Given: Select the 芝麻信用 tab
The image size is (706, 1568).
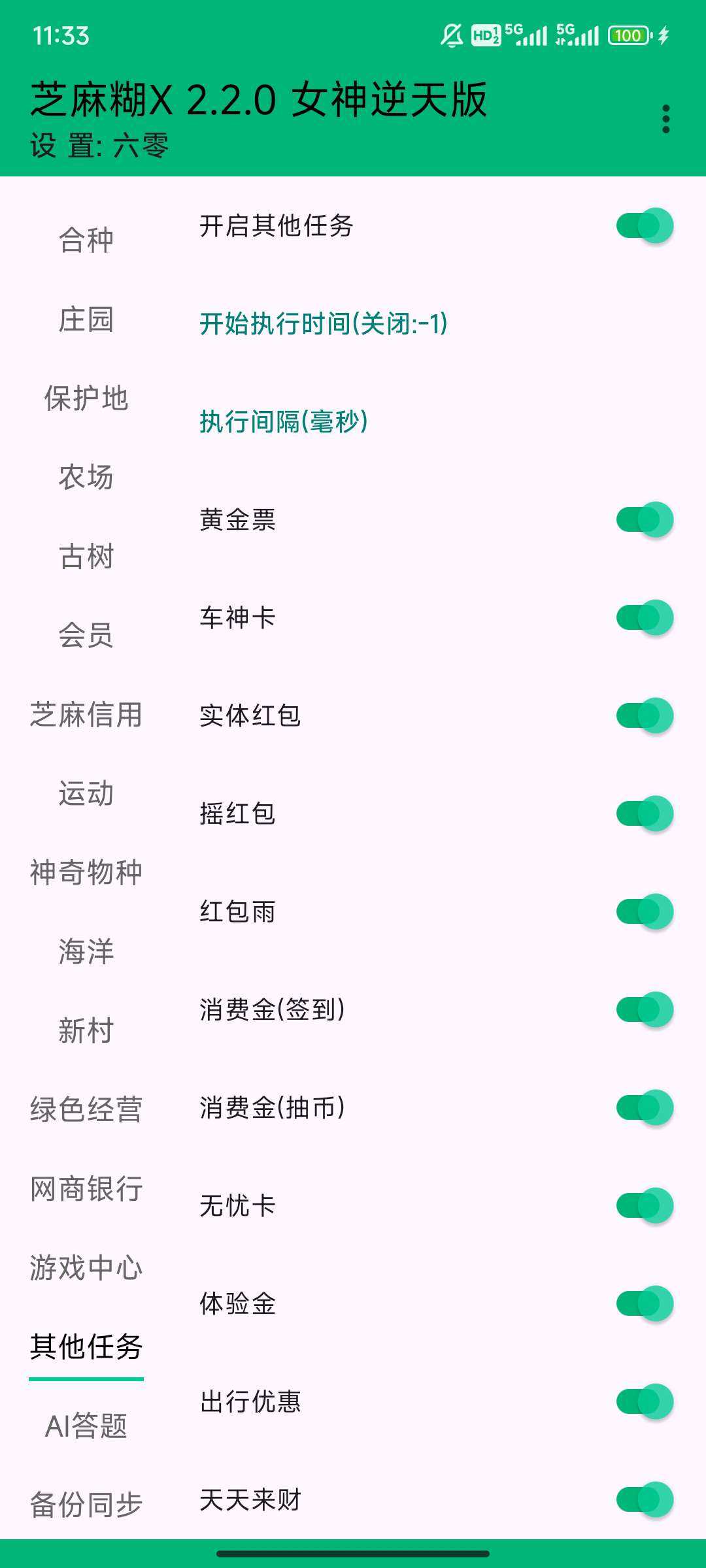Looking at the screenshot, I should pos(86,714).
